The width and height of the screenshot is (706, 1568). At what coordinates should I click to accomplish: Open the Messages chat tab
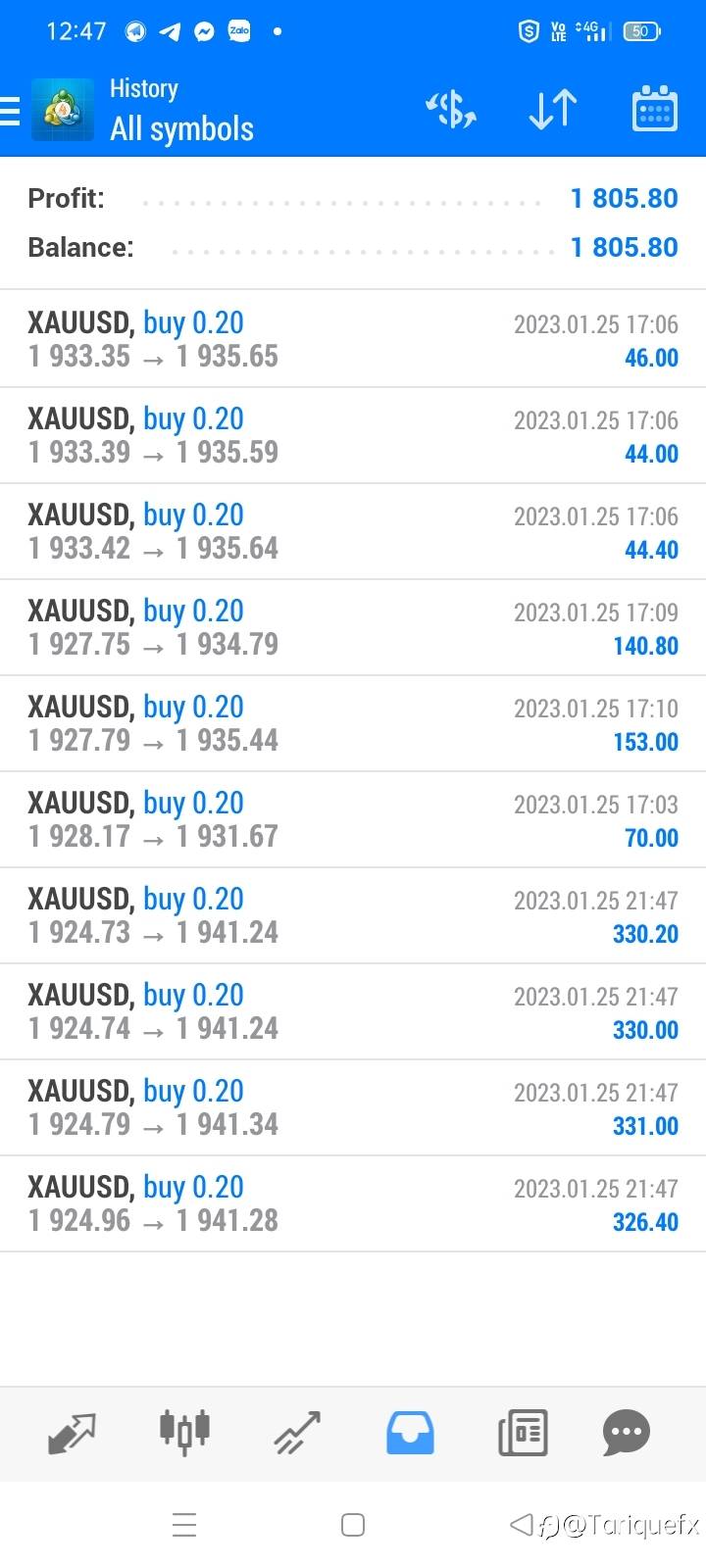627,1434
